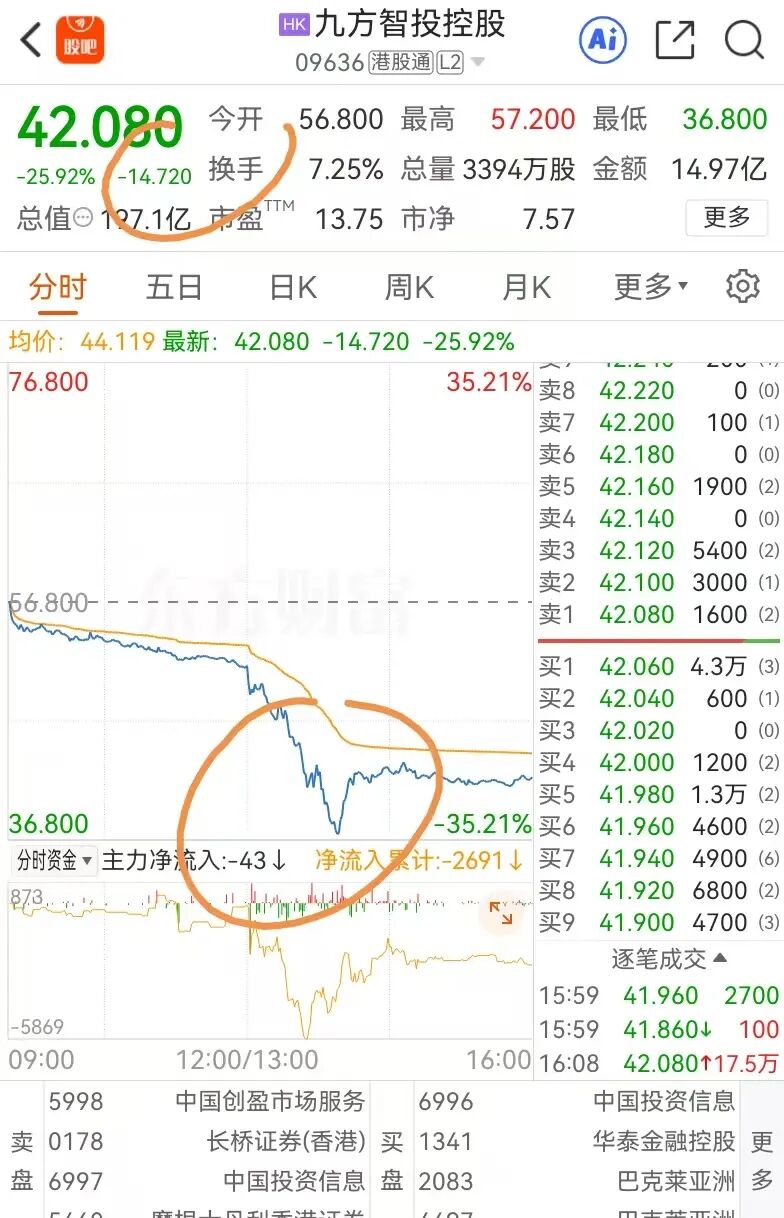Expand the chart to full screen

point(501,912)
